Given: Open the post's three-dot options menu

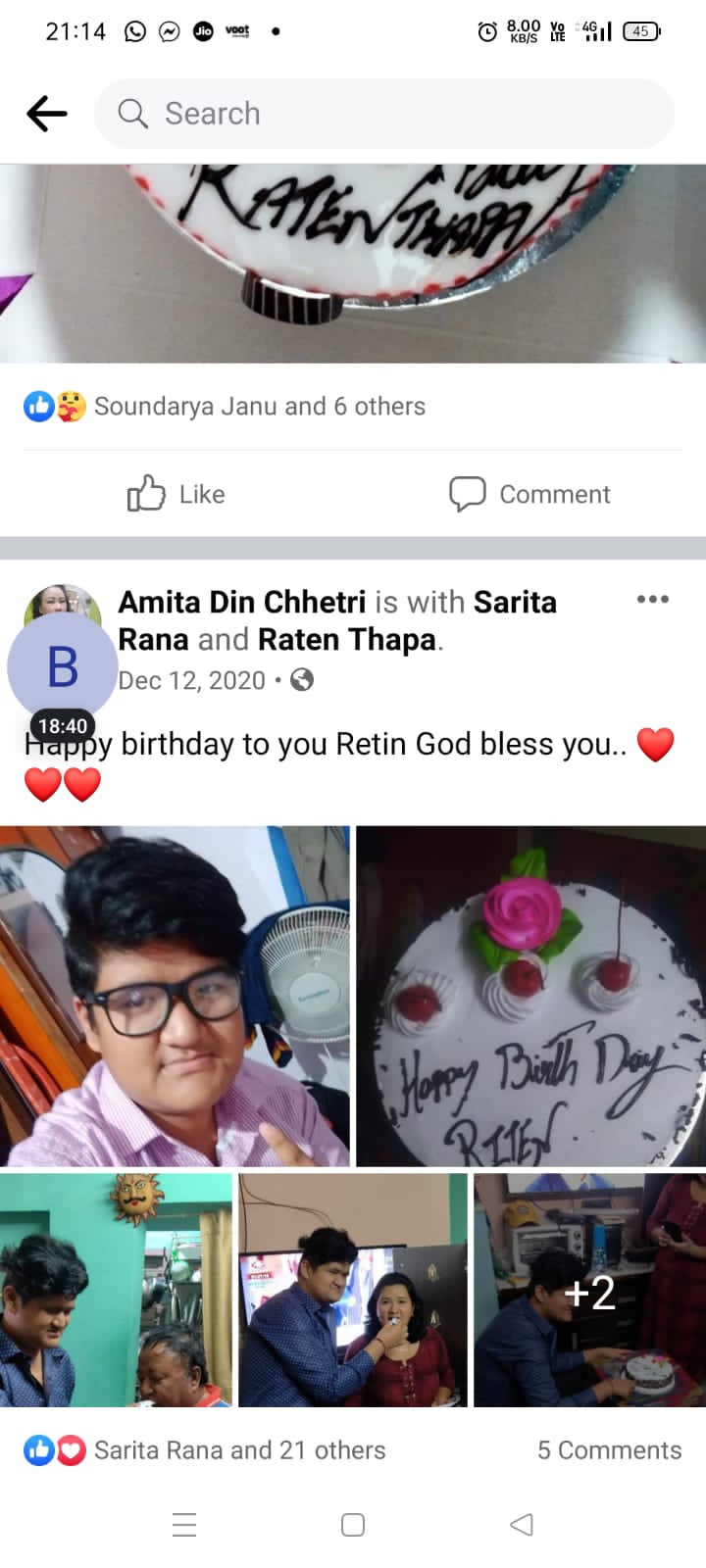Looking at the screenshot, I should (652, 599).
